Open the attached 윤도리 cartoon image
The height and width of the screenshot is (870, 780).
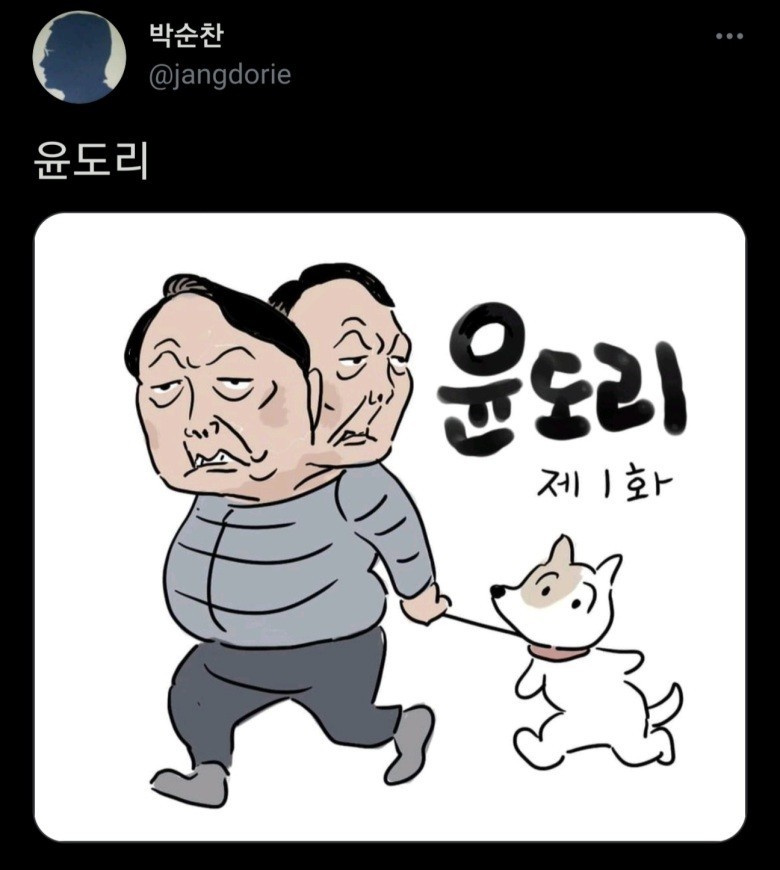click(390, 527)
